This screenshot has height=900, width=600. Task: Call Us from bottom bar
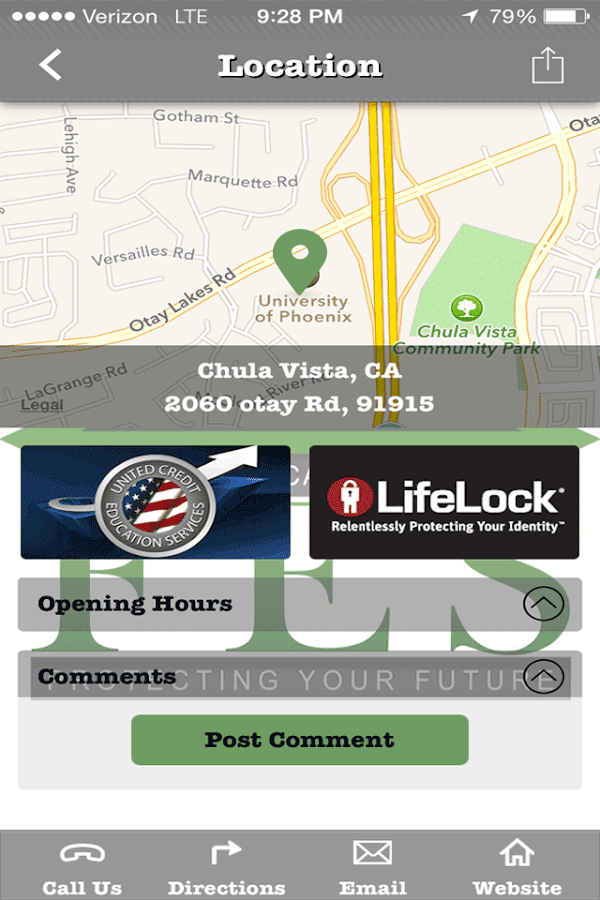[x=82, y=868]
